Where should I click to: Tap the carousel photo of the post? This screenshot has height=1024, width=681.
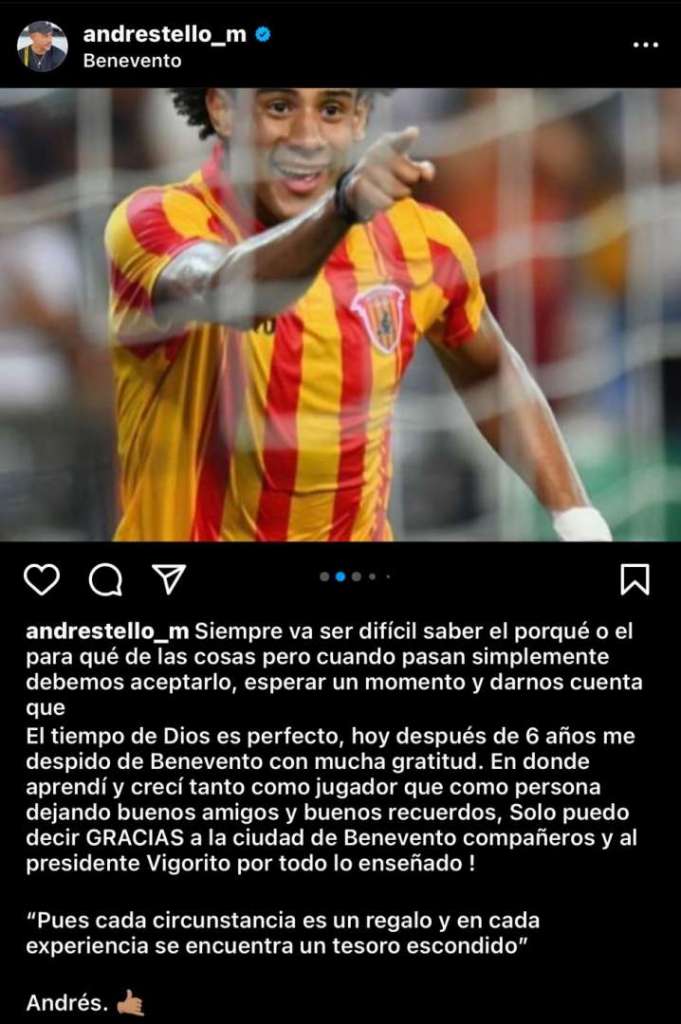pos(340,315)
